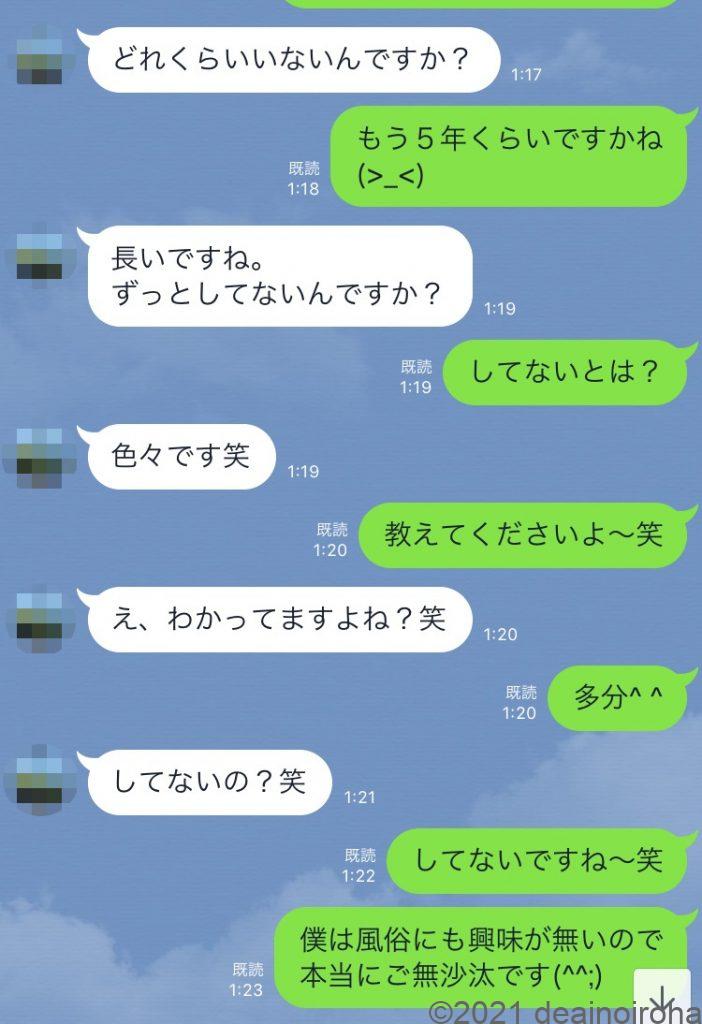702x1024 pixels.
Task: Open sender's avatar beside "どれくらいいないんですか？"
Action: 40,60
